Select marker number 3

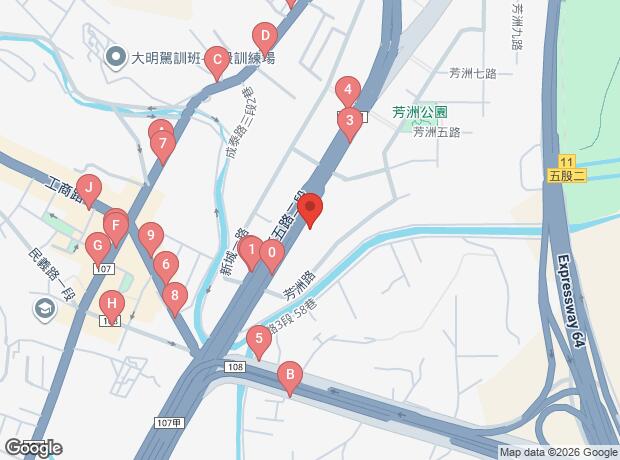348,122
